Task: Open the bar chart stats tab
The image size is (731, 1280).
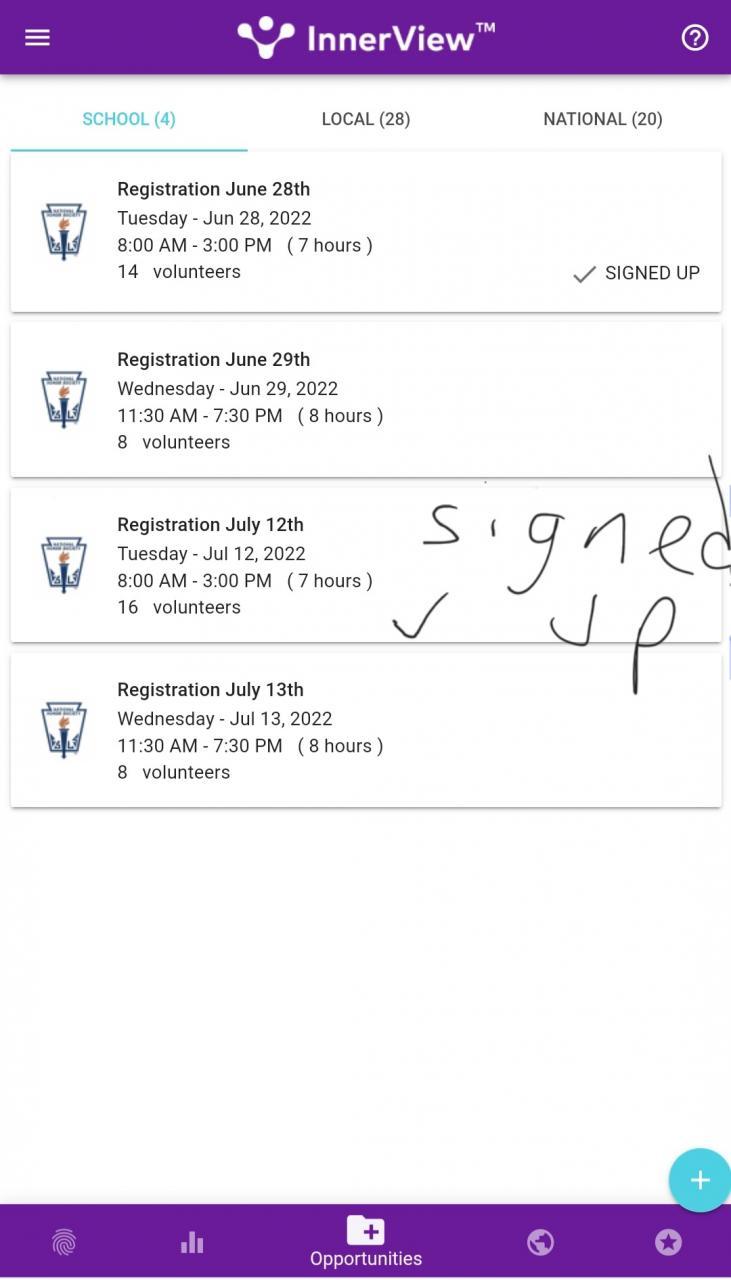Action: tap(192, 1242)
